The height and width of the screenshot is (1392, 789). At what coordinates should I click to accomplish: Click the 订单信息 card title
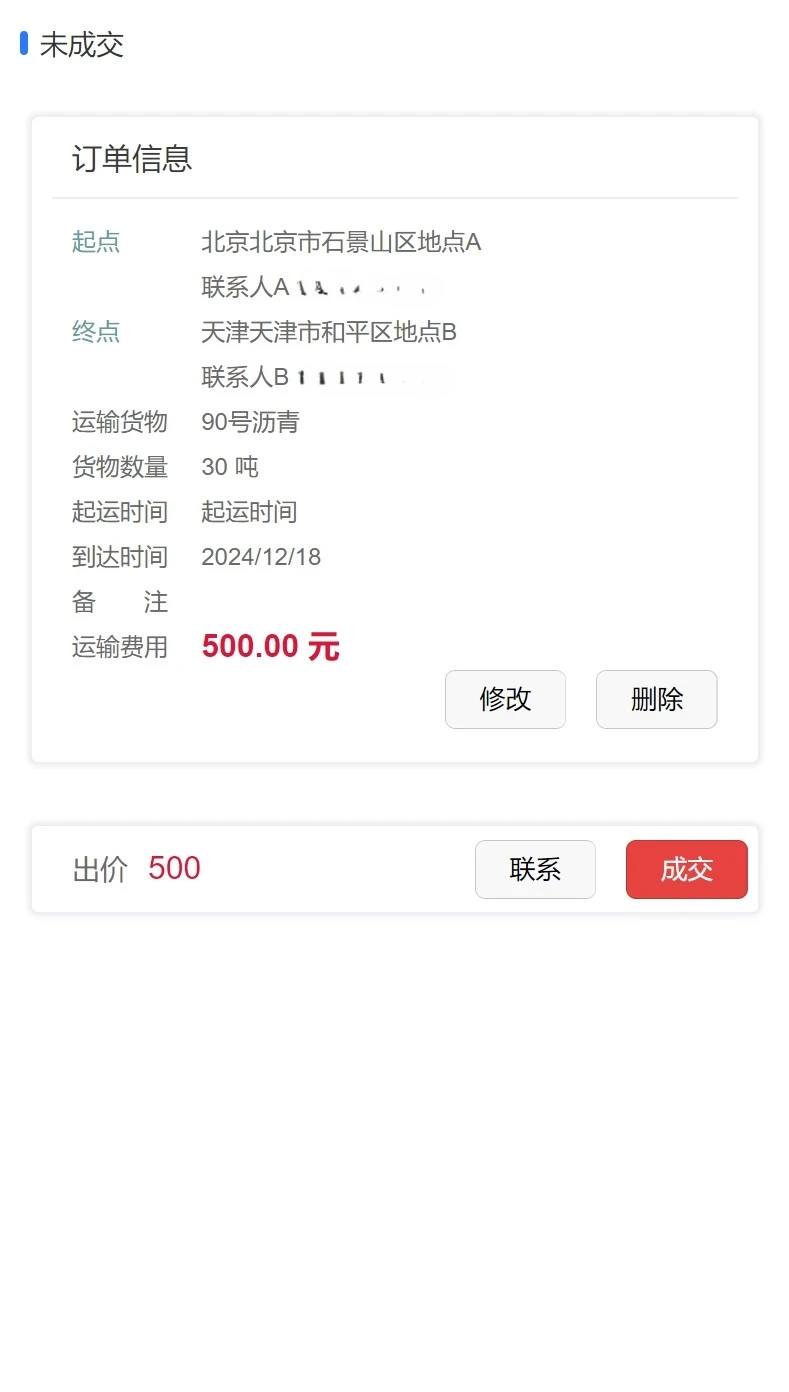(132, 160)
